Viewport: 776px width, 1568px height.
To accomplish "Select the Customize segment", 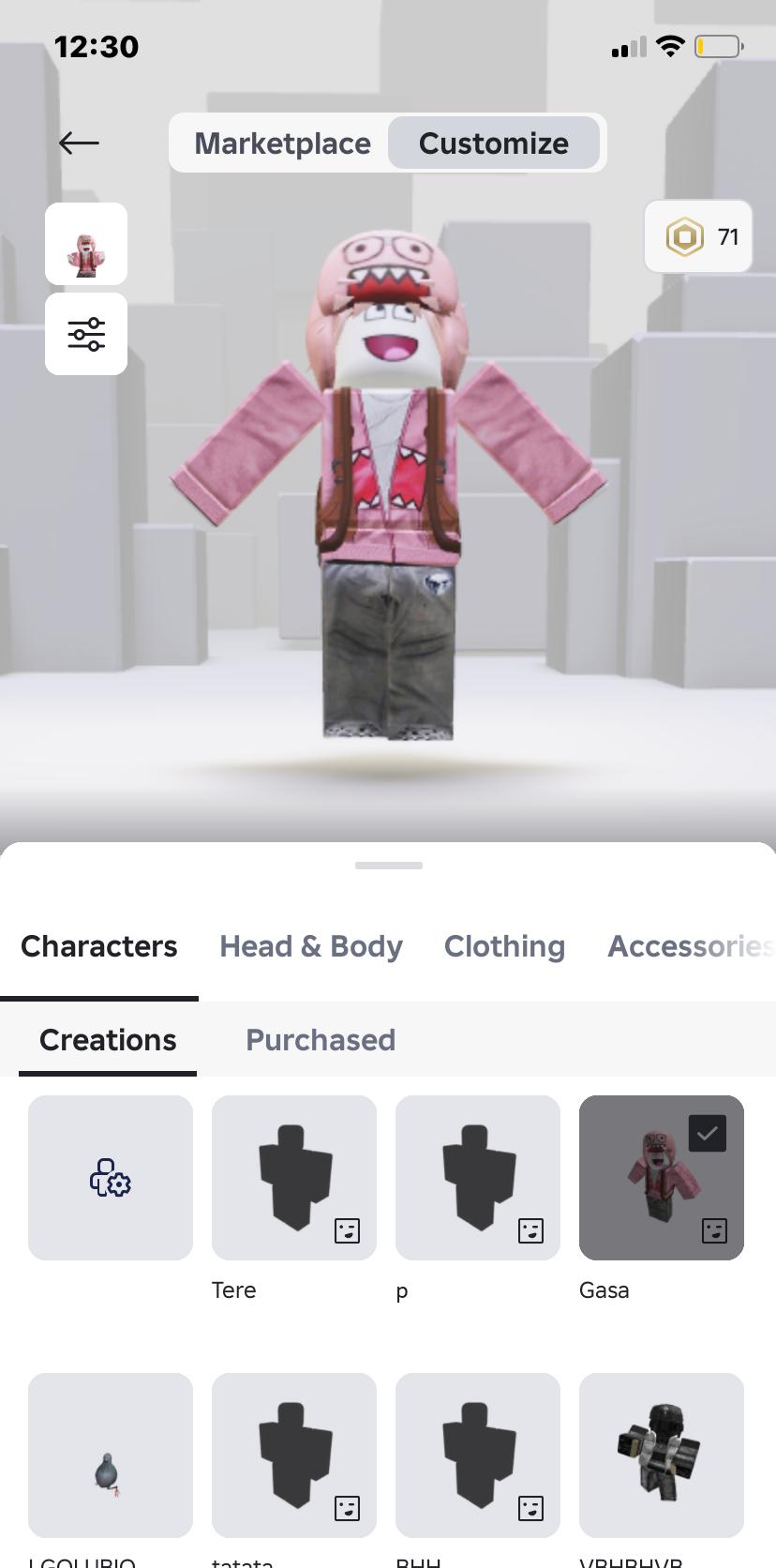I will (493, 143).
